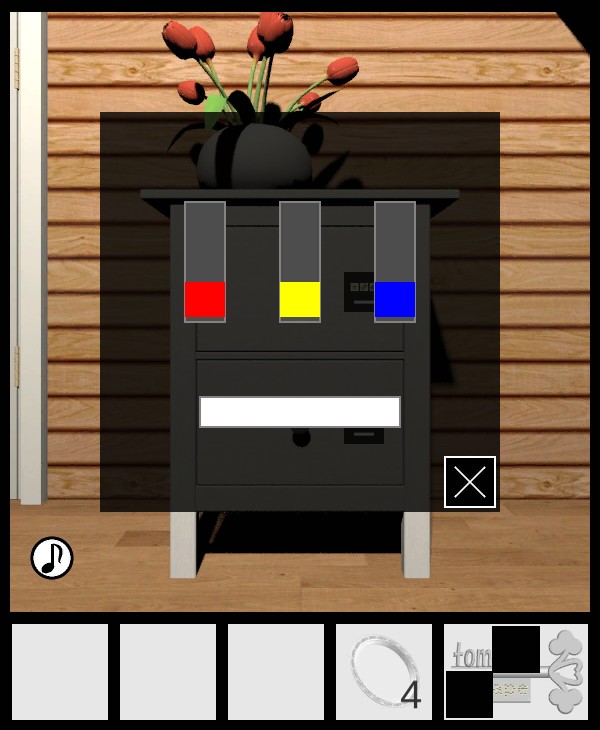The image size is (600, 730).
Task: Toggle the music note sound button
Action: (x=52, y=558)
